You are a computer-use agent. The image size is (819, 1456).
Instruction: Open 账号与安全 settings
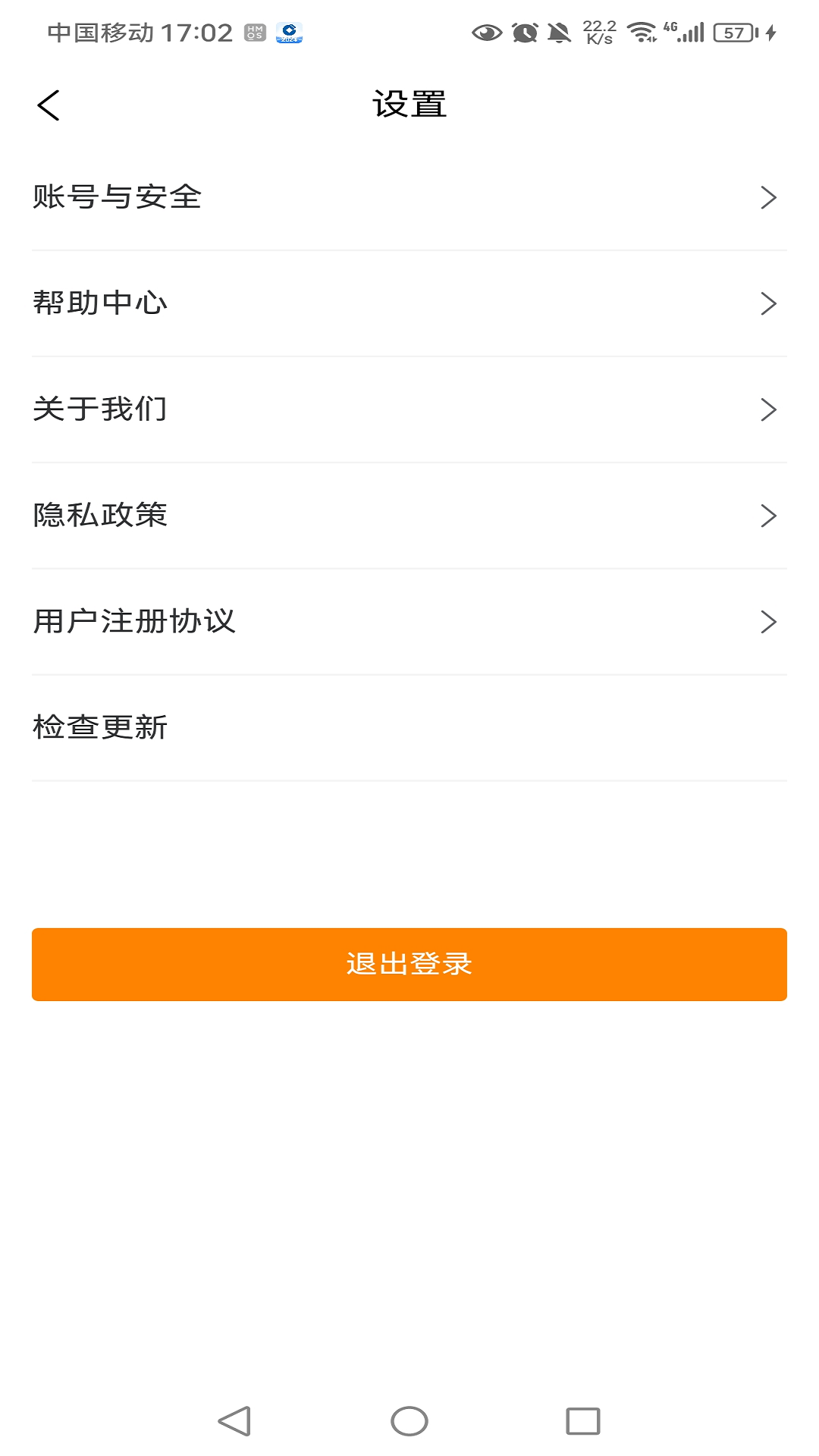pos(409,197)
